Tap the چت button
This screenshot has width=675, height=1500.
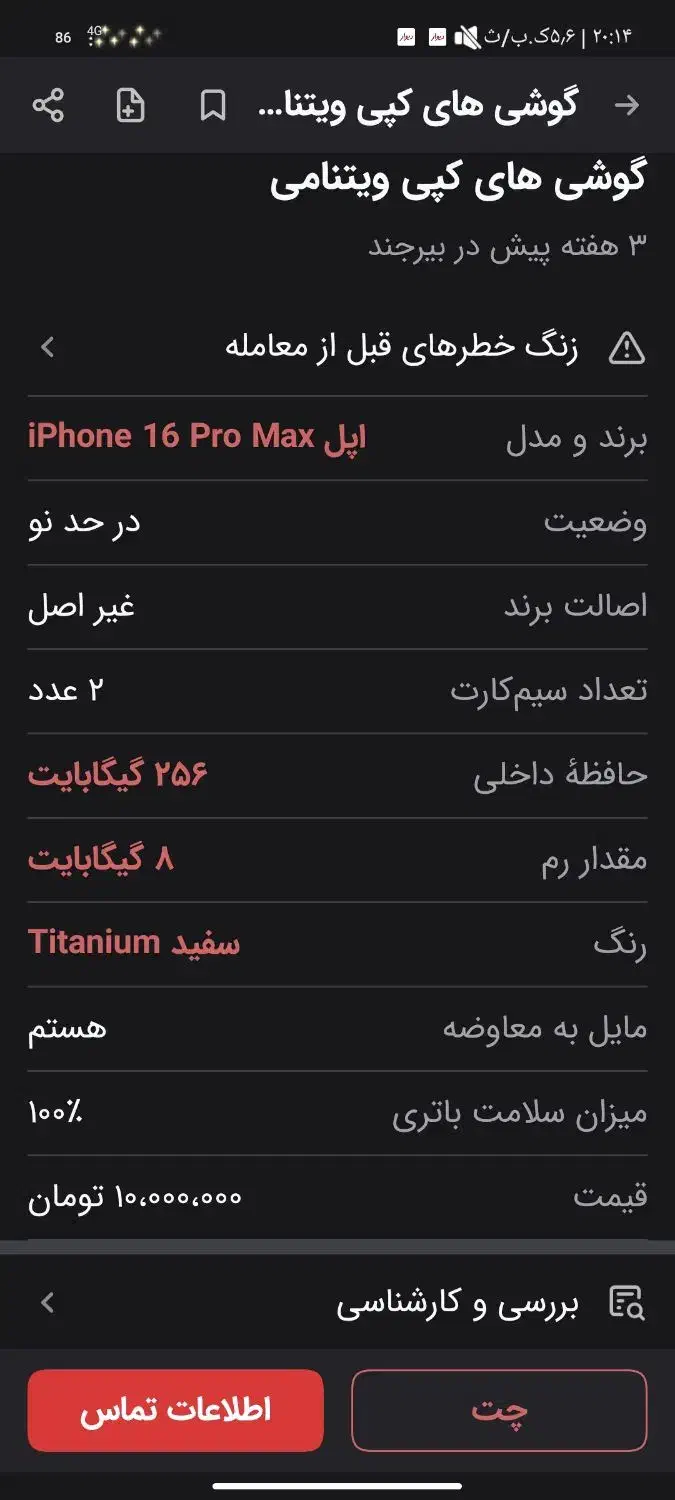tap(499, 1410)
